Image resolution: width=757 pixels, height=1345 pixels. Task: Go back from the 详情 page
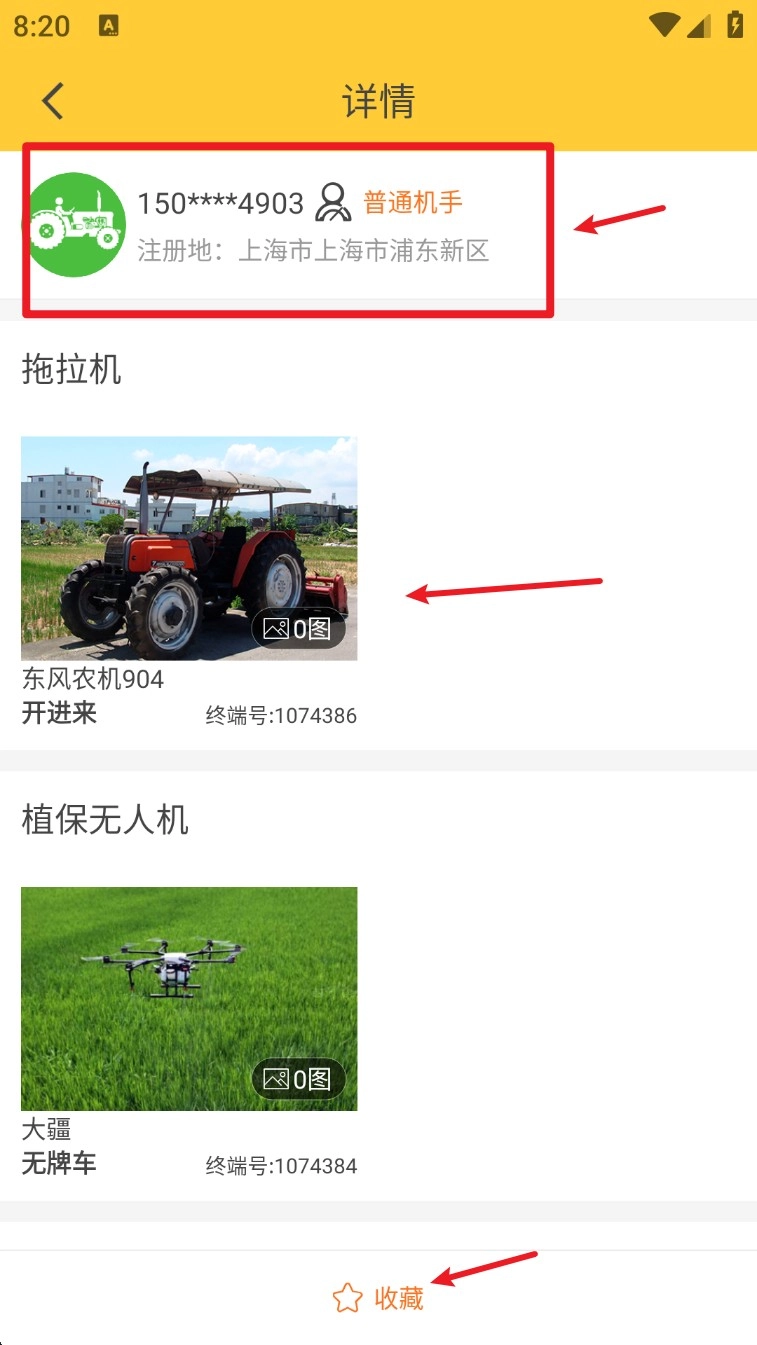[53, 101]
